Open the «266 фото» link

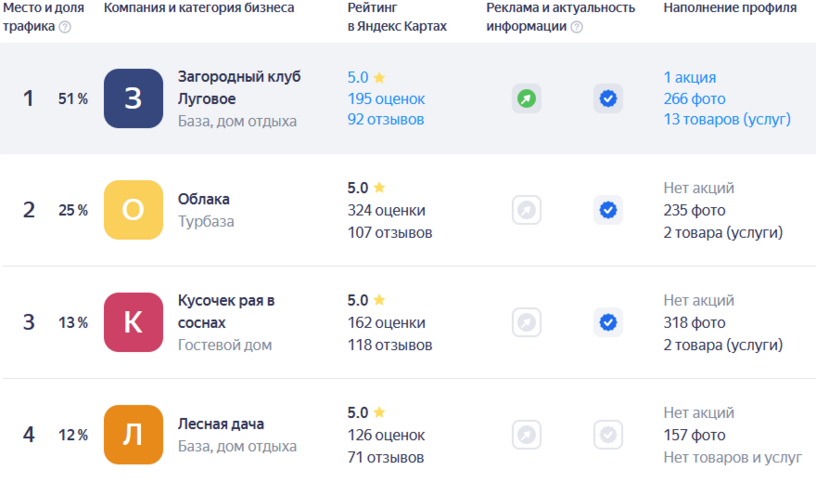pyautogui.click(x=694, y=98)
